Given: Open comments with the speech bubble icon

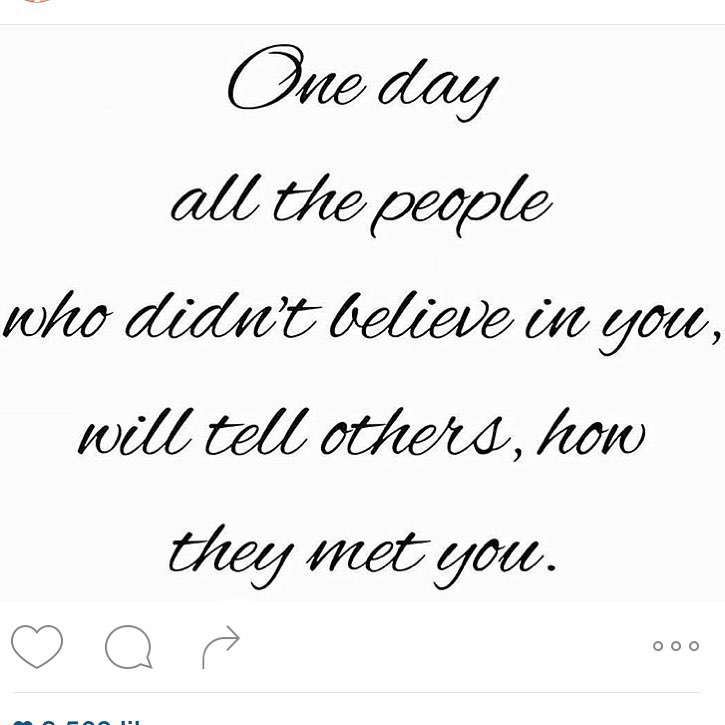Looking at the screenshot, I should pos(128,647).
